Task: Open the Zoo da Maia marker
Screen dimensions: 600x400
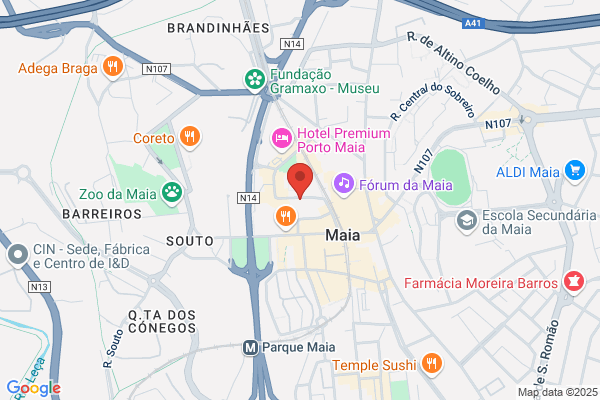Action: [172, 193]
